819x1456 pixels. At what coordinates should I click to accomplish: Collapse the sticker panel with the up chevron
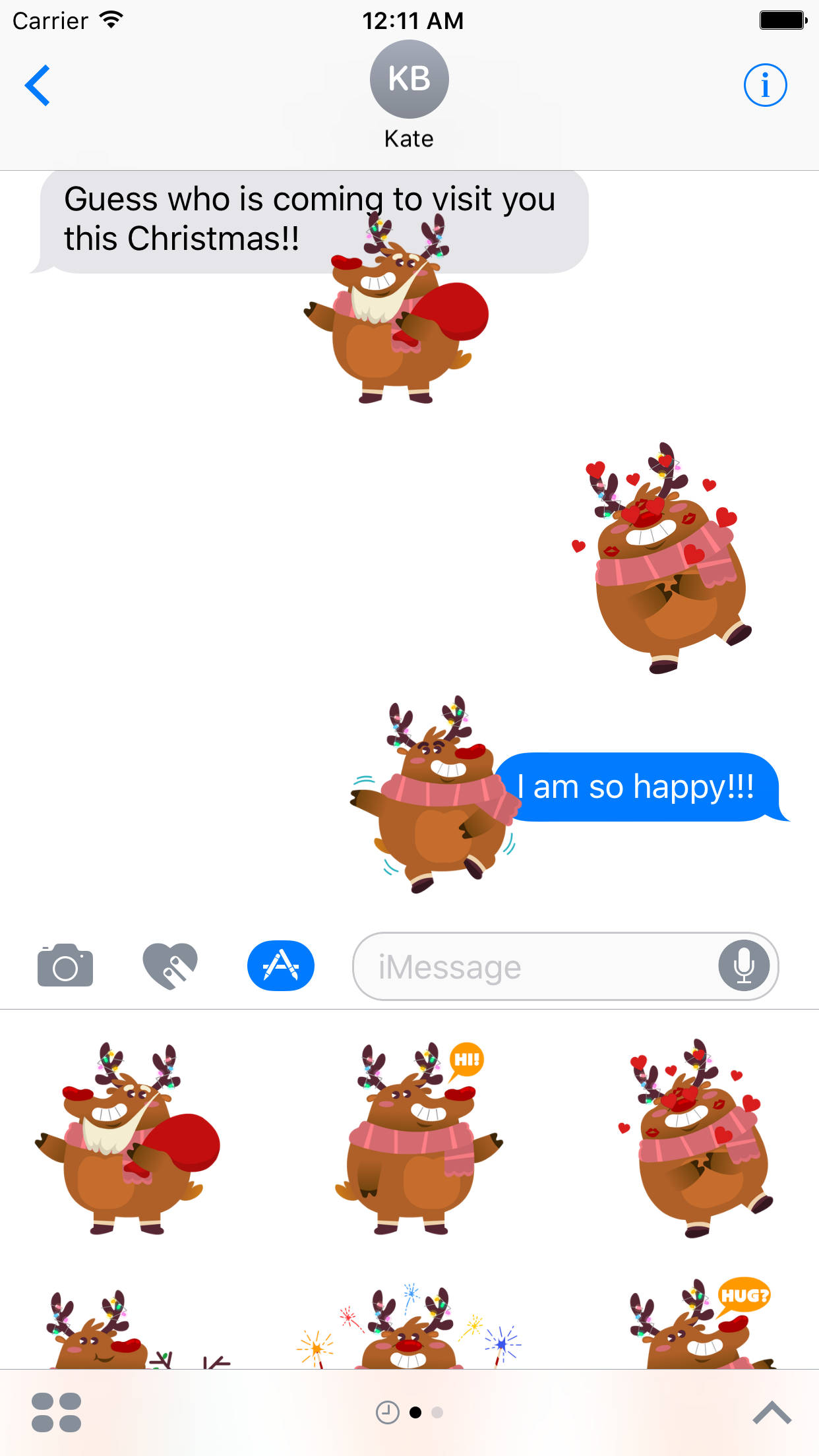point(772,1413)
